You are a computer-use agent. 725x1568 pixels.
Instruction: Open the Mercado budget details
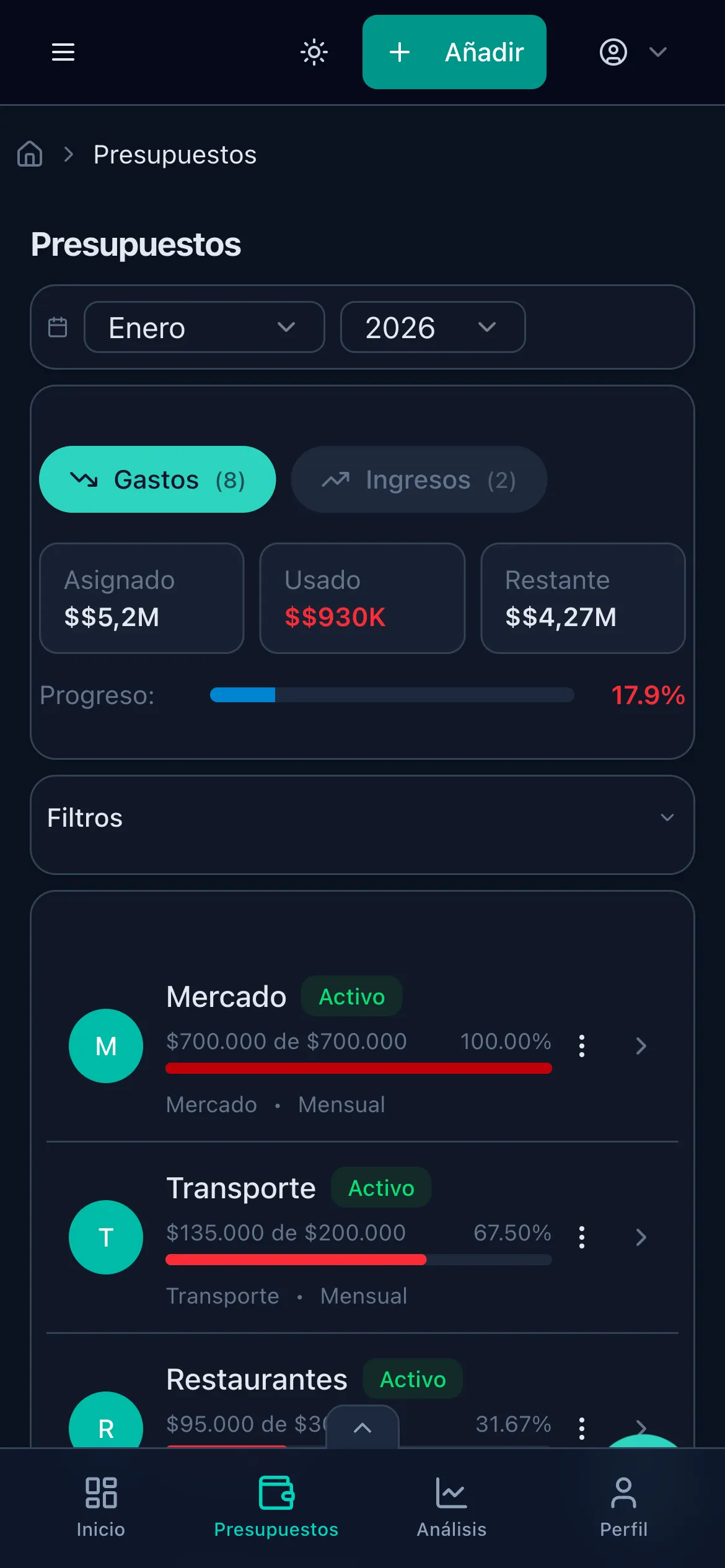(x=641, y=1046)
